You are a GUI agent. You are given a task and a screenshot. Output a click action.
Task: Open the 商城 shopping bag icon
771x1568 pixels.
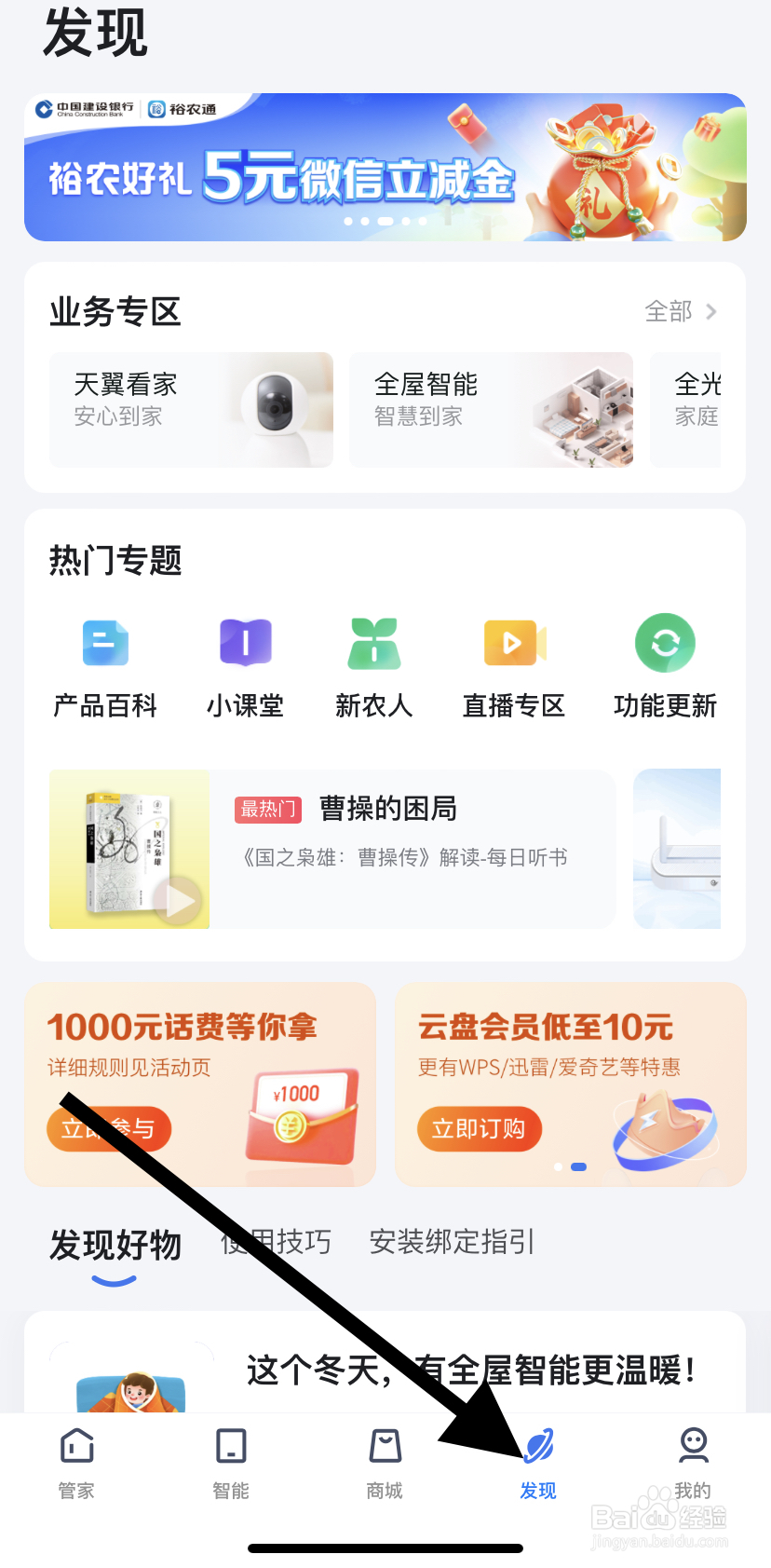pos(385,1447)
